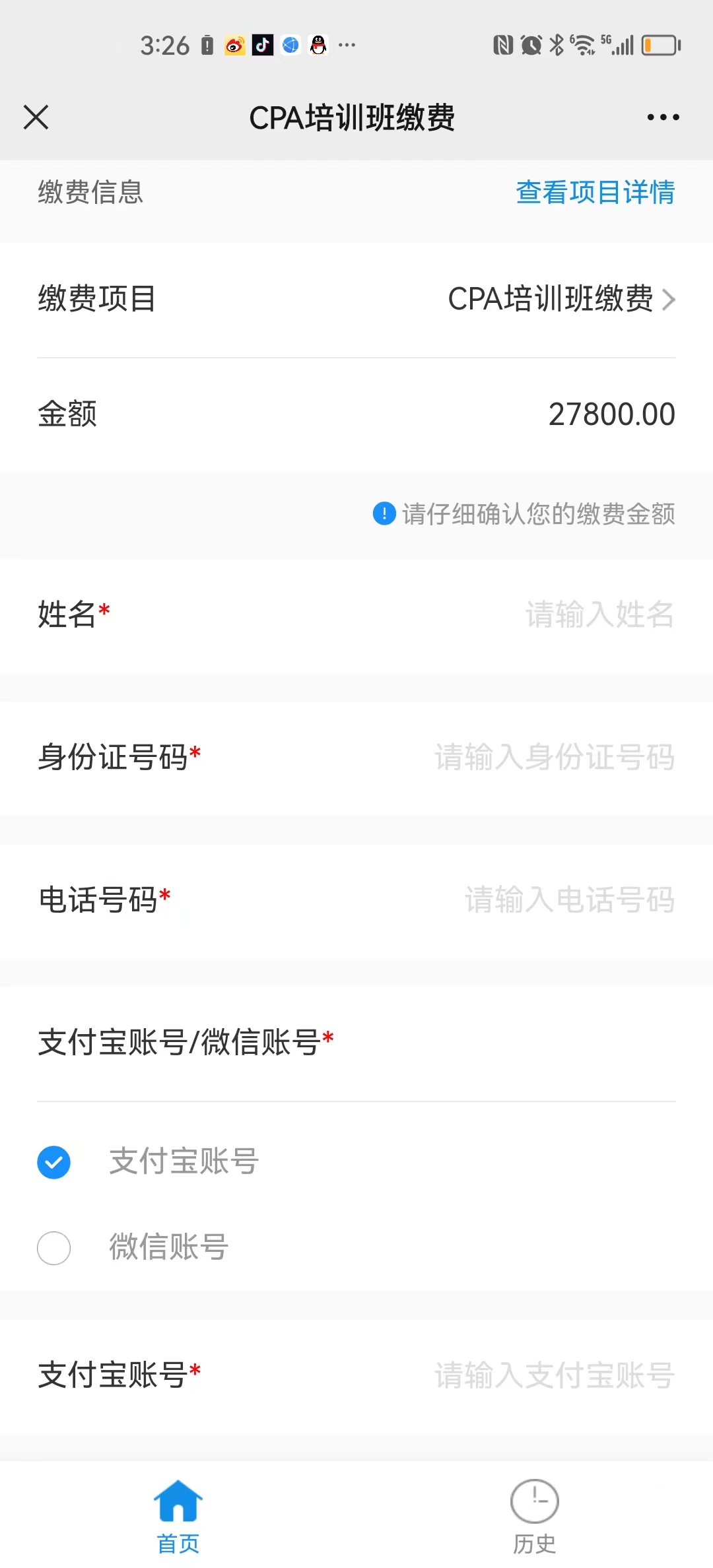Screen dimensions: 713x1568
Task: Choose the 微信账号 radio option
Action: click(54, 1248)
